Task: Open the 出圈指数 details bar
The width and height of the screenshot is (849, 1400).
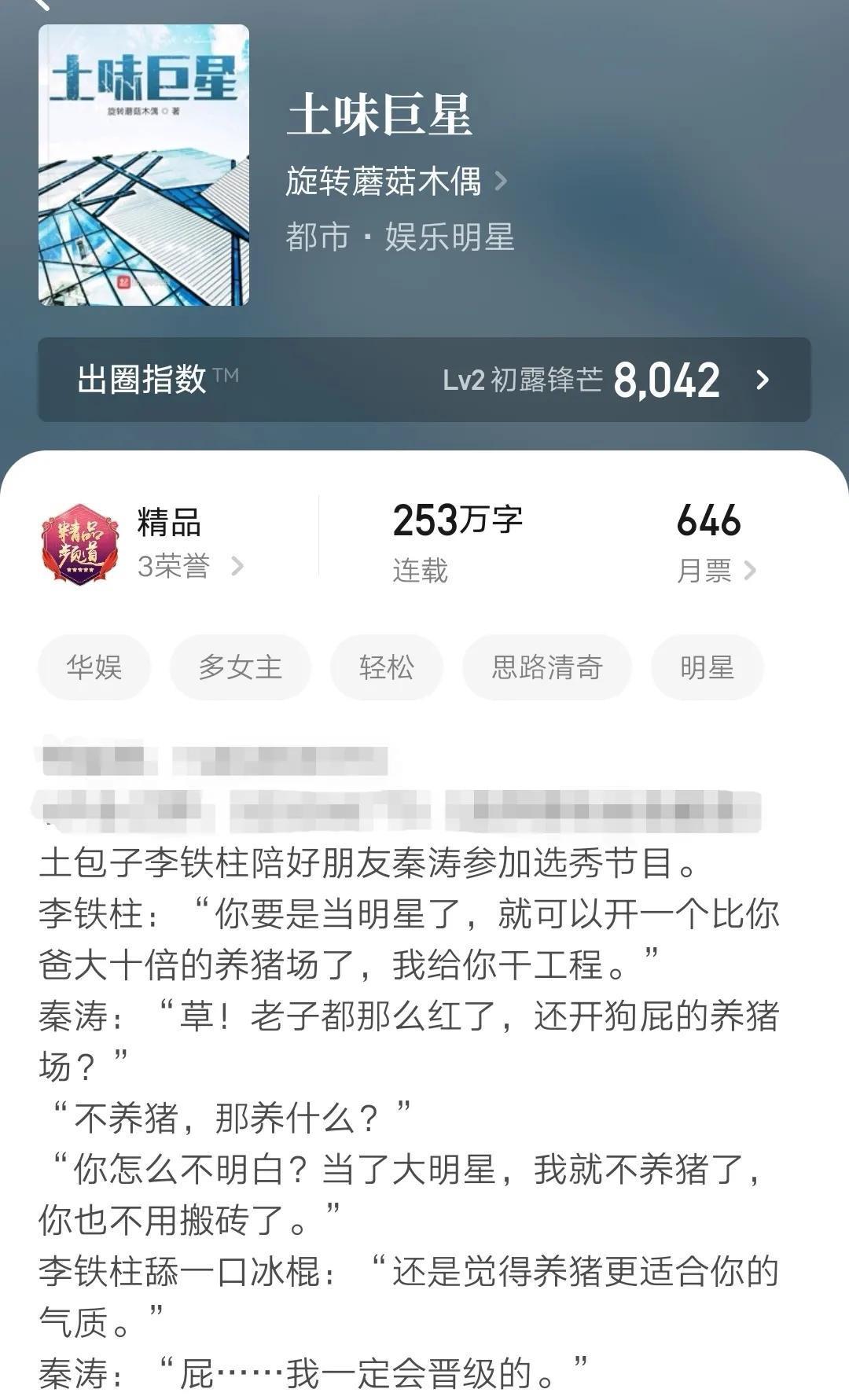Action: pyautogui.click(x=424, y=380)
